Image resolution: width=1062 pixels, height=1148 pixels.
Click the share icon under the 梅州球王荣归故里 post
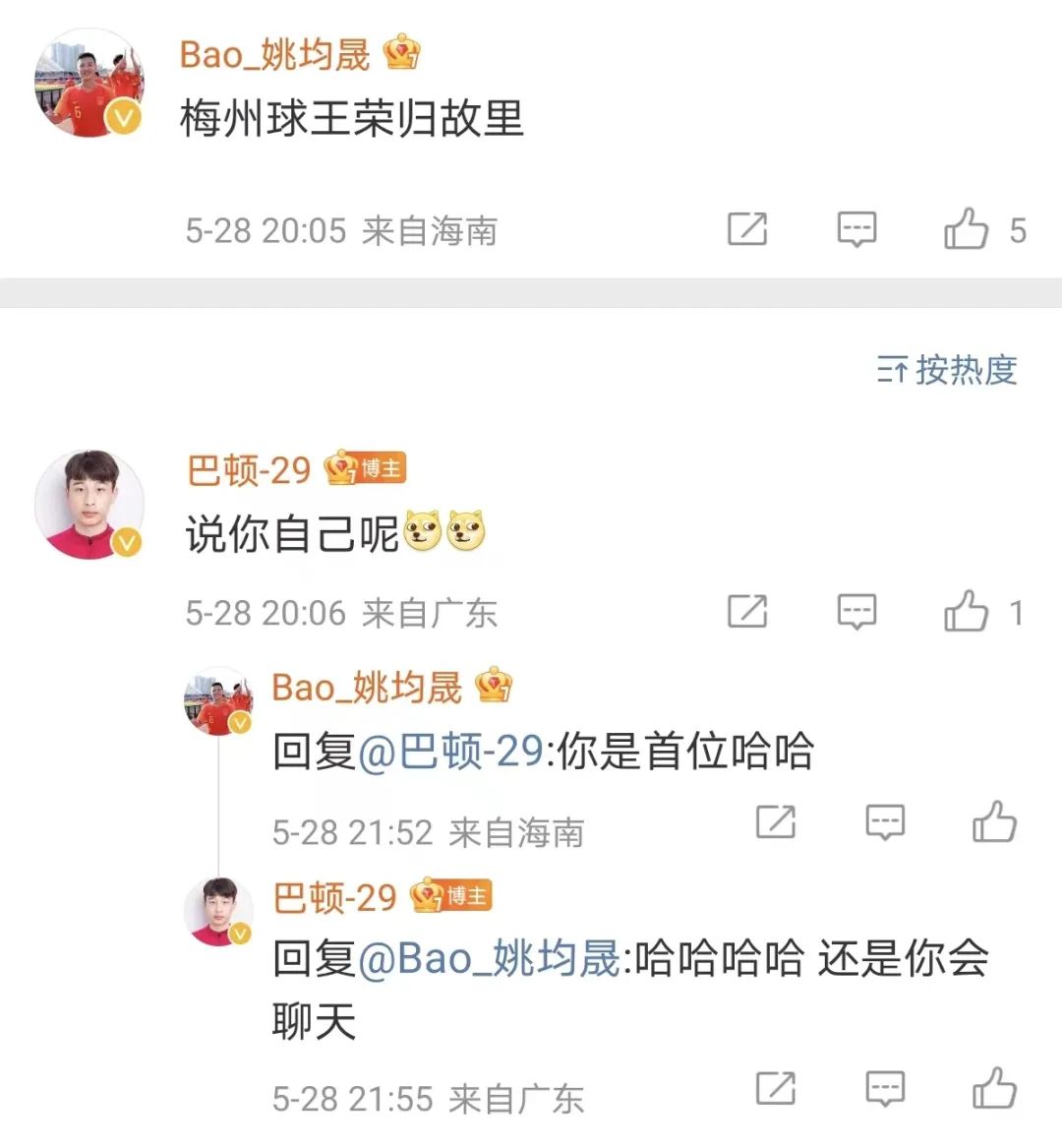tap(749, 229)
